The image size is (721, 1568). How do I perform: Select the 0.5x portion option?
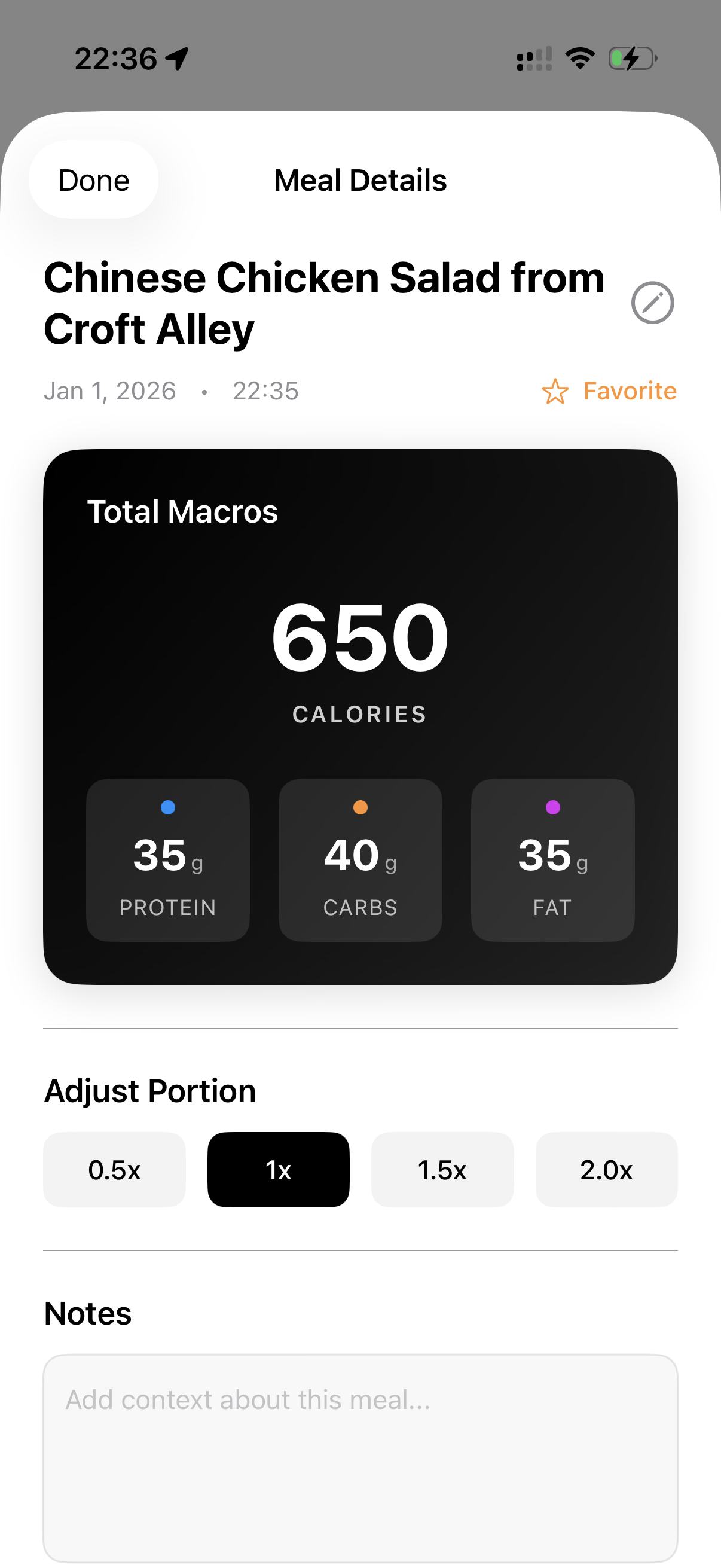pyautogui.click(x=114, y=1169)
